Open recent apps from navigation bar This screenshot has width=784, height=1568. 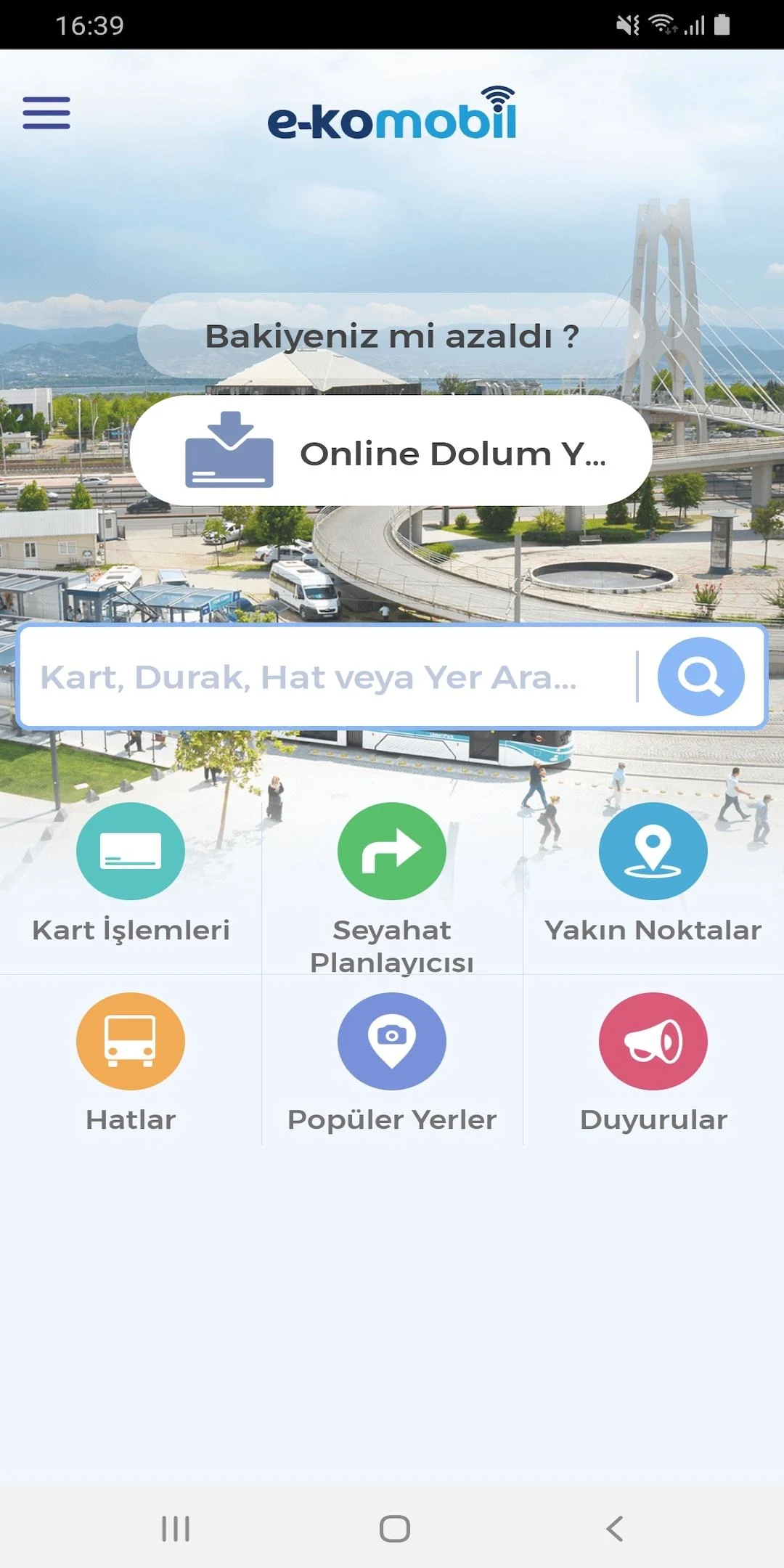176,1528
